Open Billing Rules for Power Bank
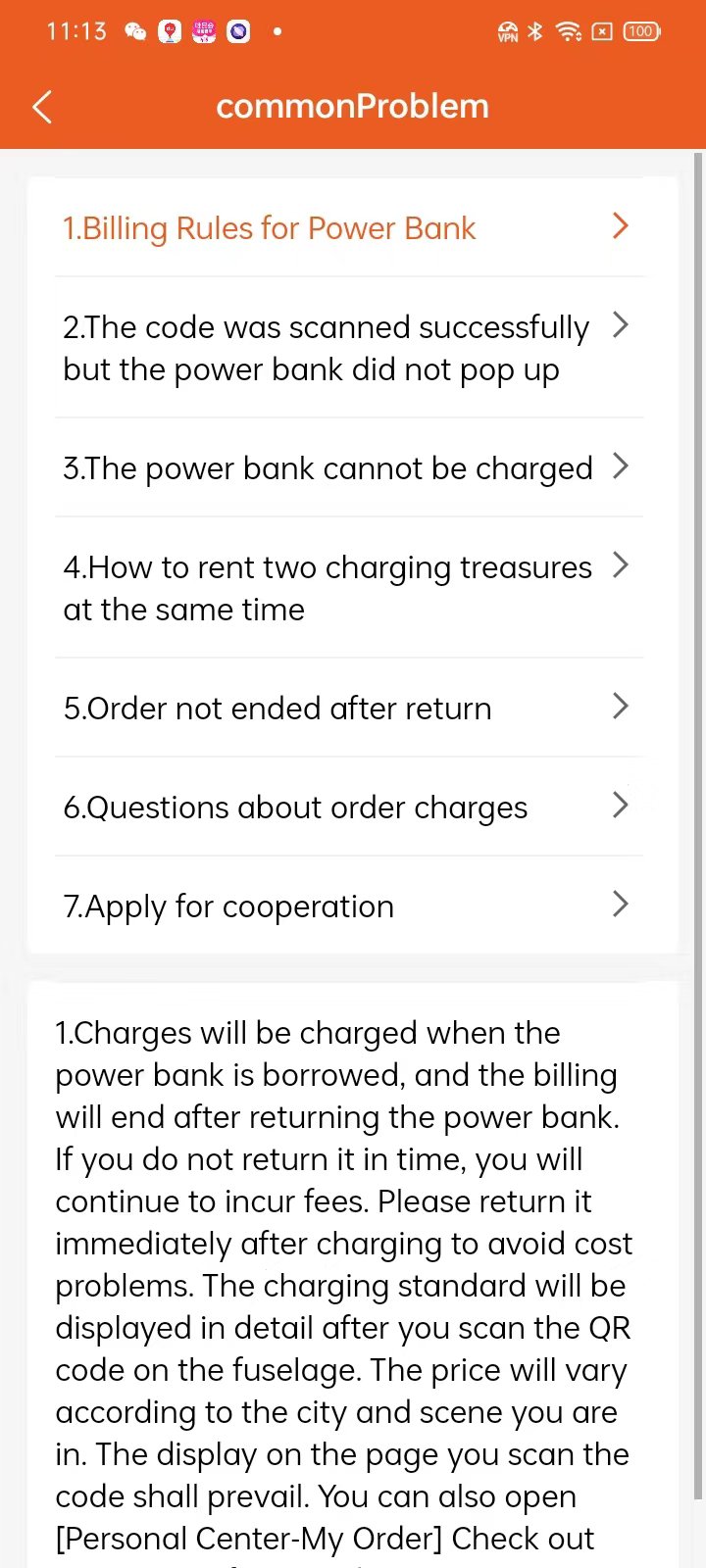The height and width of the screenshot is (1568, 706). [349, 227]
